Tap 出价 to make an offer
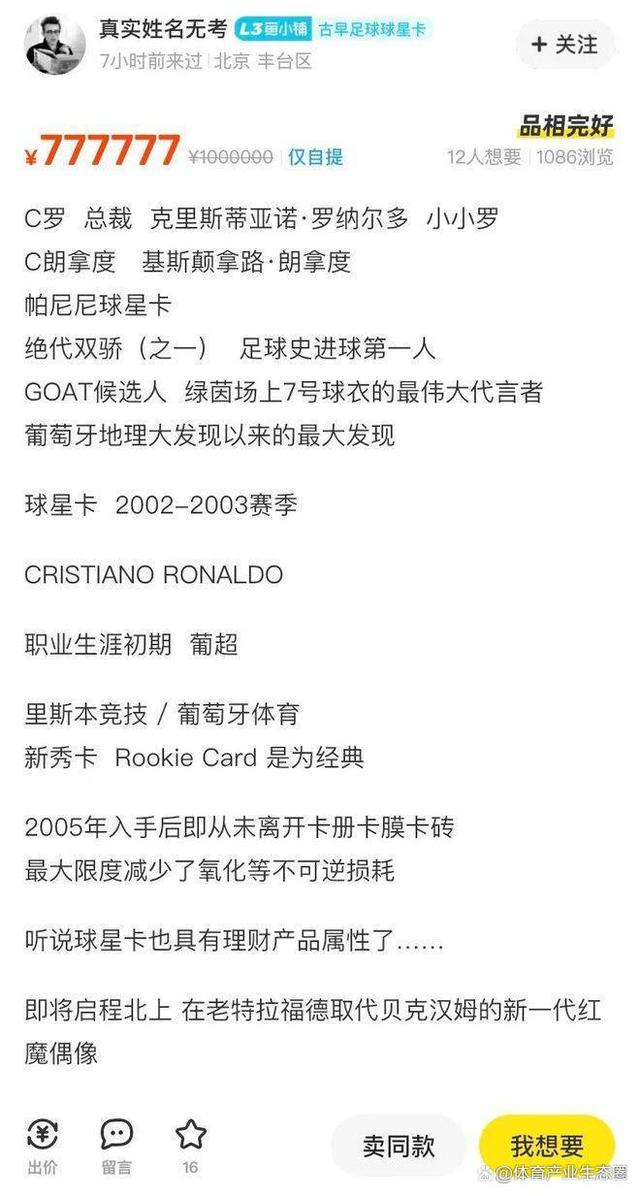This screenshot has width=640, height=1196. (x=42, y=1143)
